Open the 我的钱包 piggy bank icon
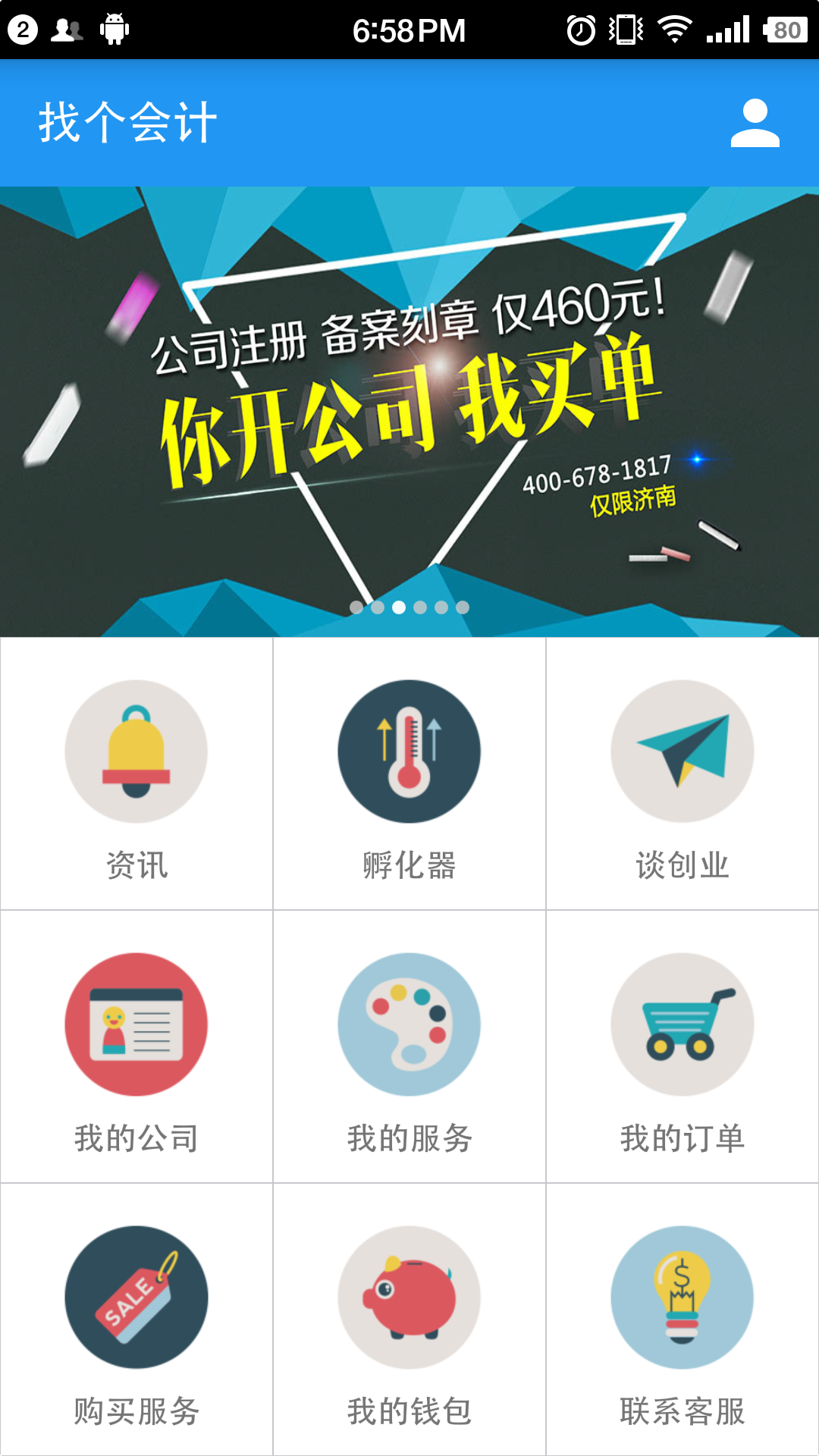The height and width of the screenshot is (1456, 819). [x=409, y=1297]
